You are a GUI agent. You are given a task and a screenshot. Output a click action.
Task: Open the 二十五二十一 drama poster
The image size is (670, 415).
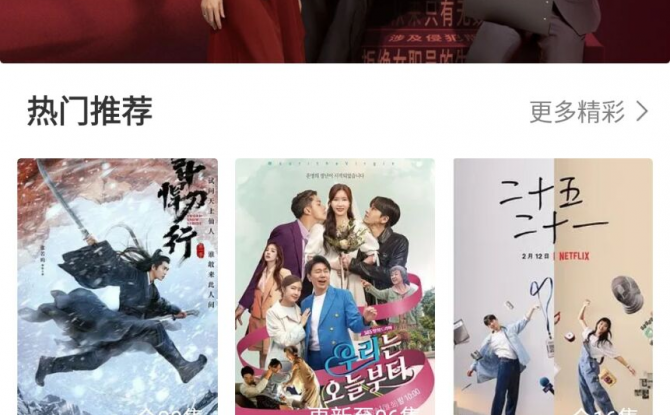click(x=553, y=287)
